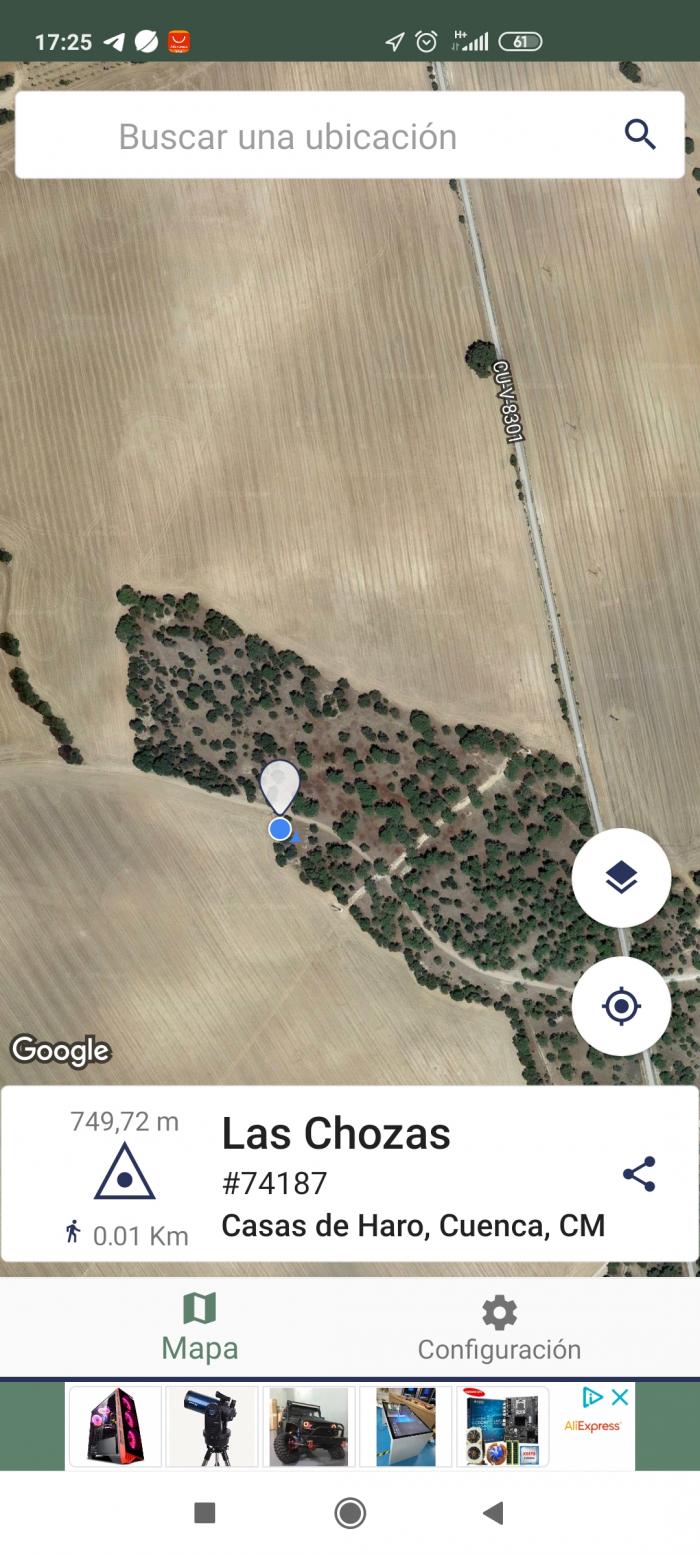Image resolution: width=700 pixels, height=1555 pixels.
Task: Open the Las Chozas info card
Action: pos(349,1174)
